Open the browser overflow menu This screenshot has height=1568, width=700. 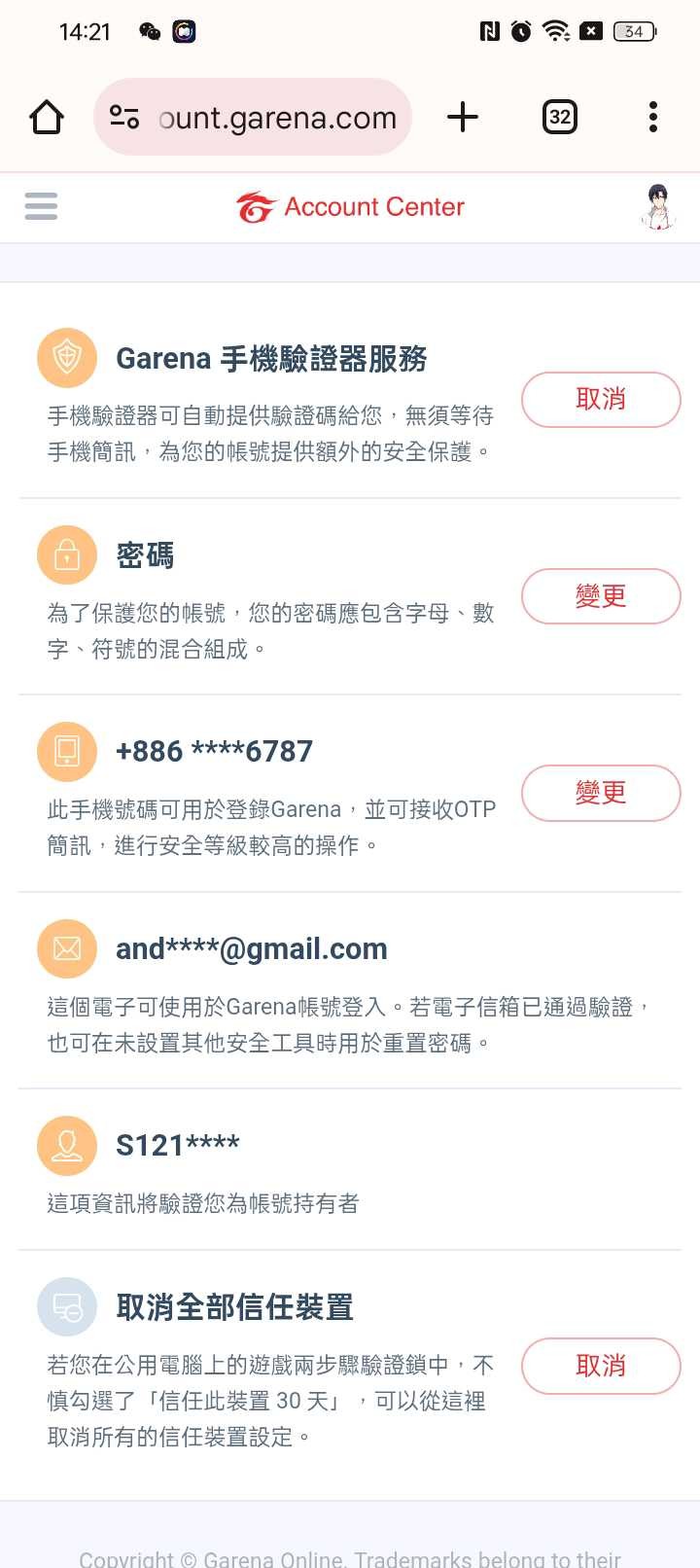(653, 118)
